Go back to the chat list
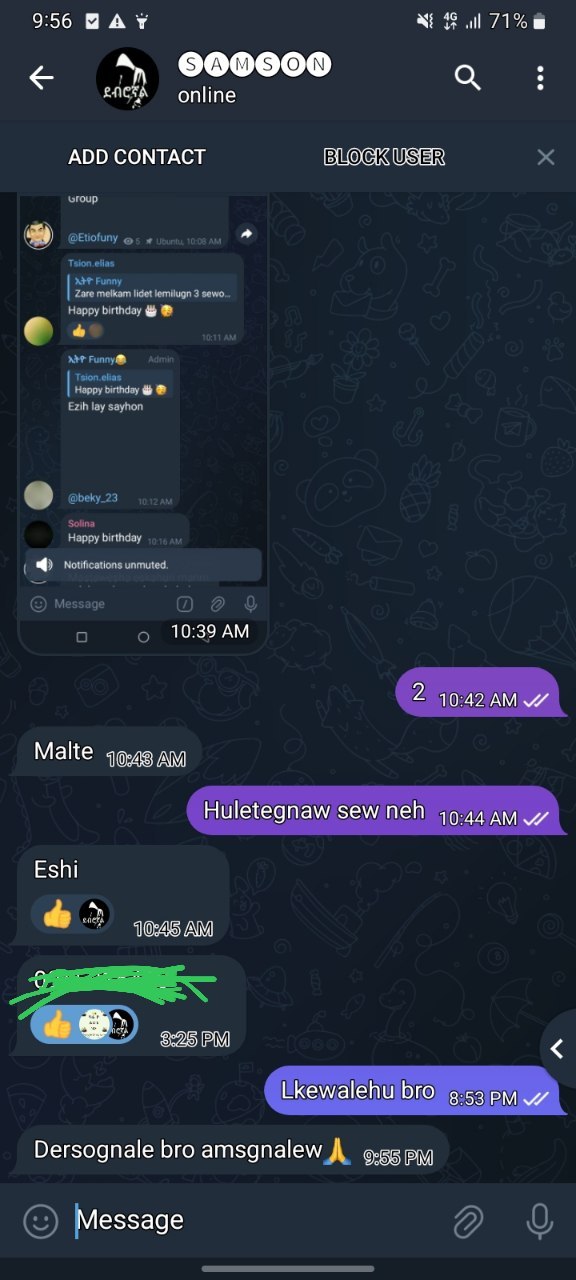576x1280 pixels. point(41,78)
